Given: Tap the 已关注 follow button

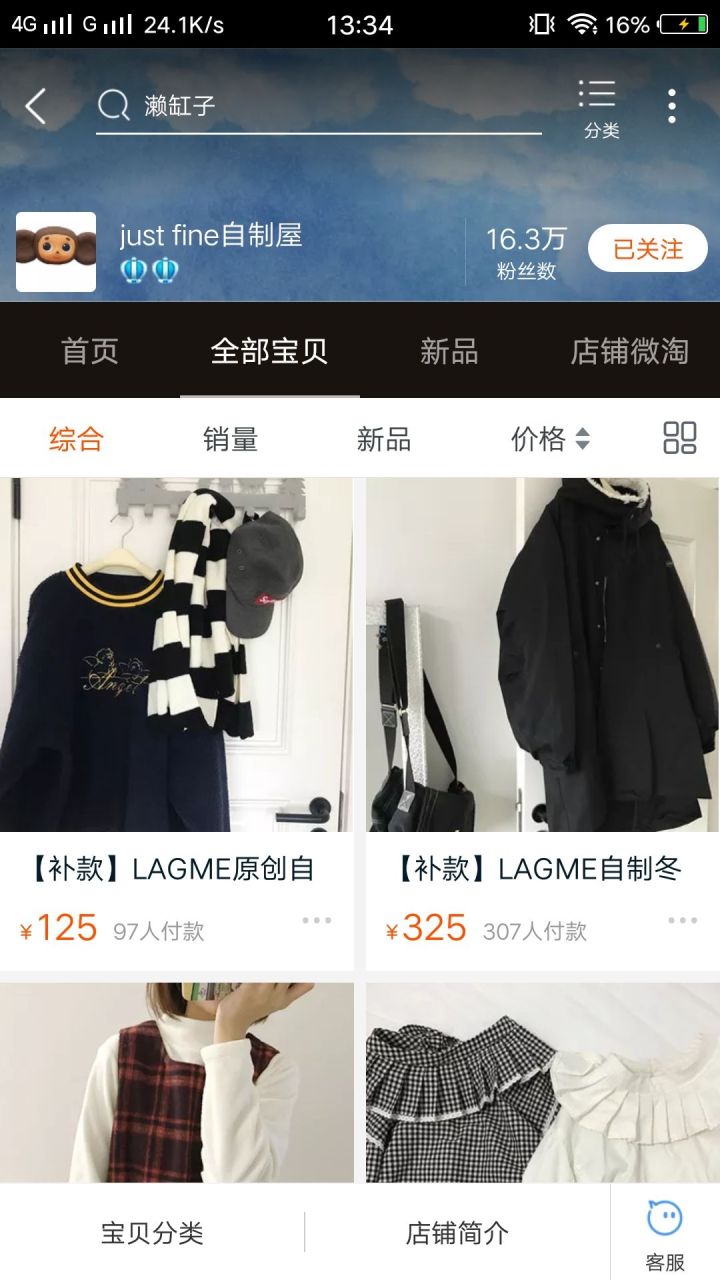Looking at the screenshot, I should pyautogui.click(x=647, y=249).
